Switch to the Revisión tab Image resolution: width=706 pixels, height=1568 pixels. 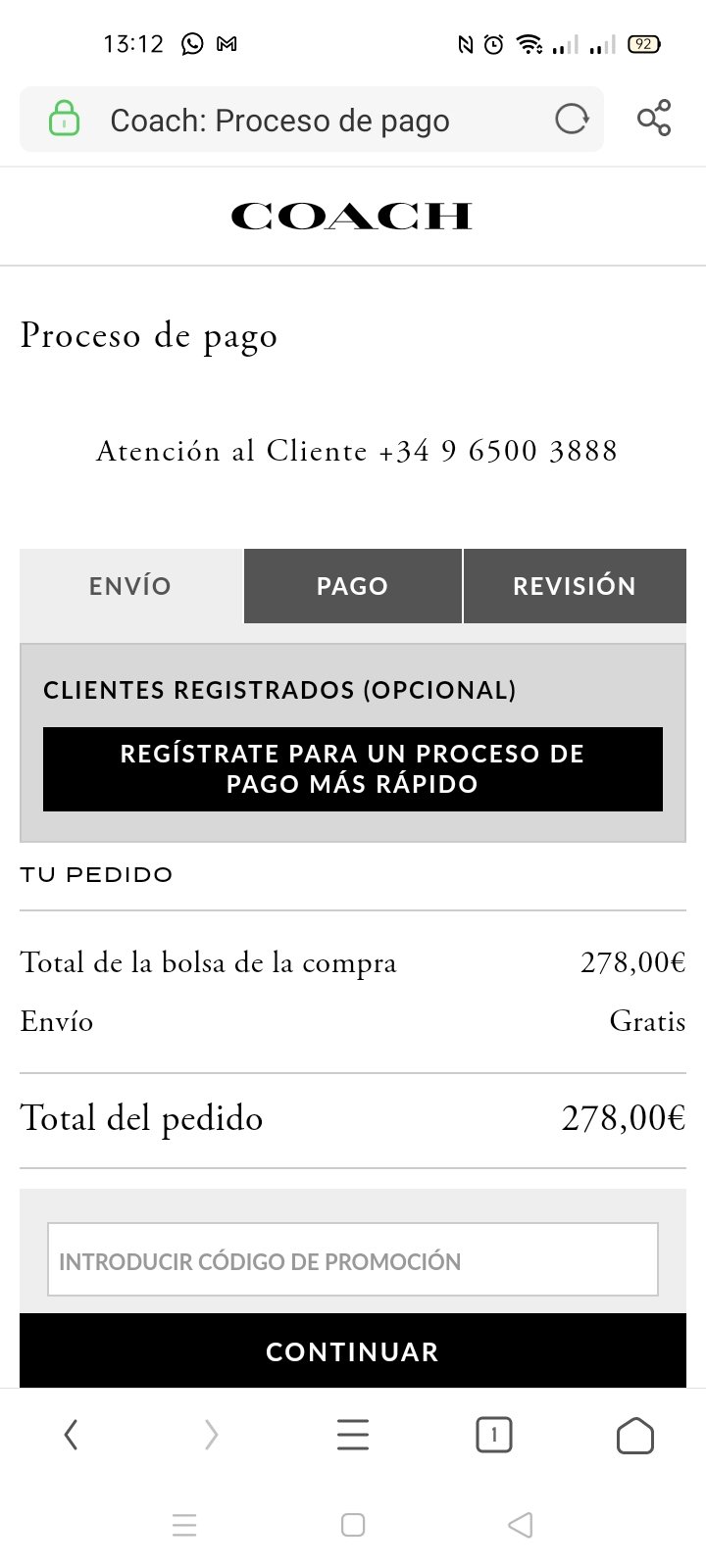click(575, 586)
